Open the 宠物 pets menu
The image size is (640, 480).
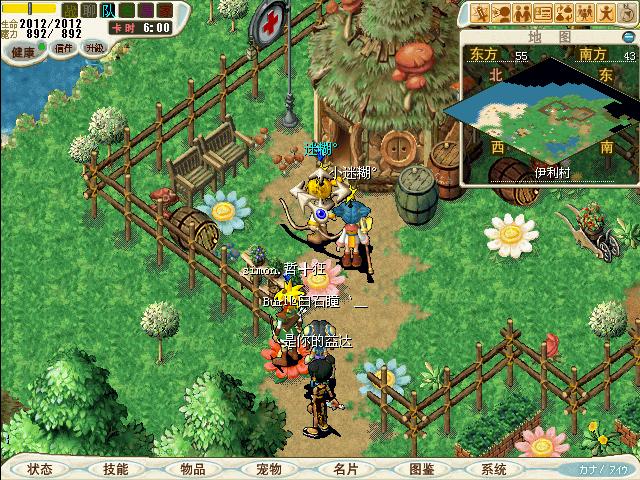coord(268,469)
